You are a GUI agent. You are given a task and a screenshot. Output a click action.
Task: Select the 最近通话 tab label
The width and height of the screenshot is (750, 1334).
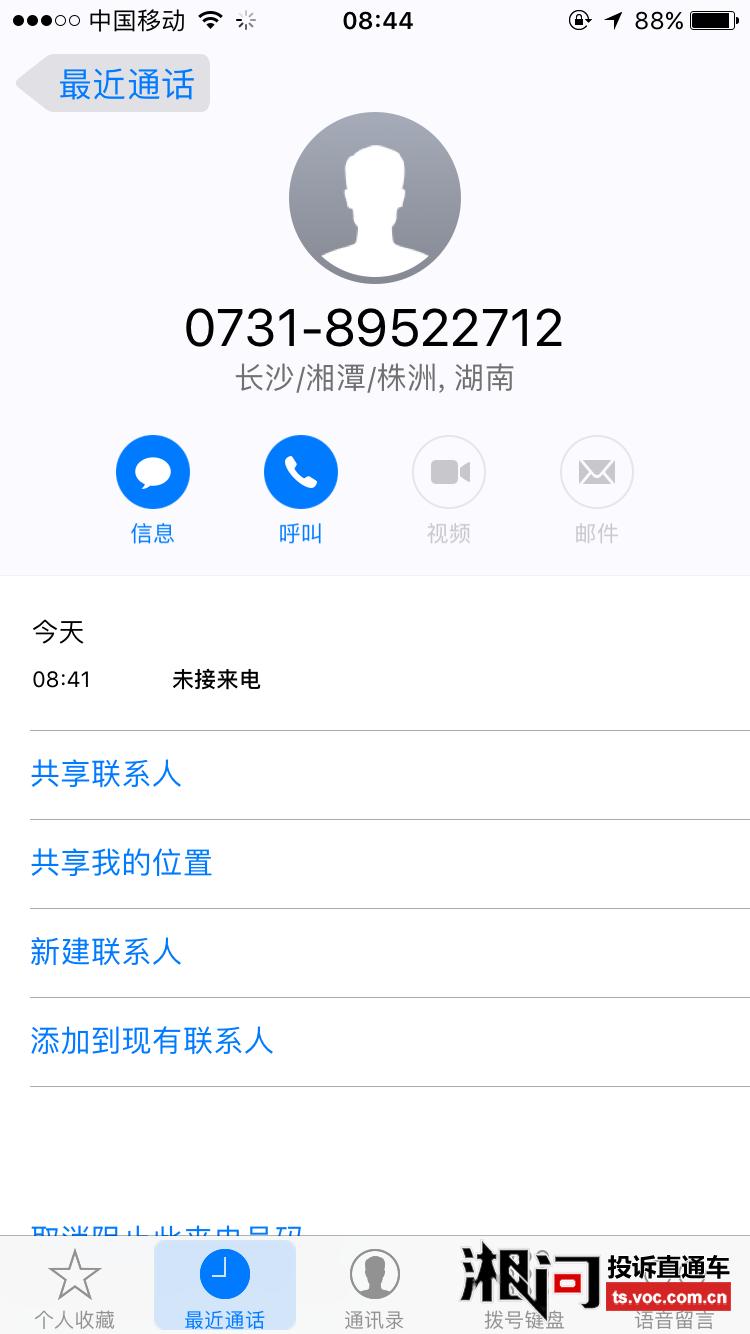(225, 1319)
